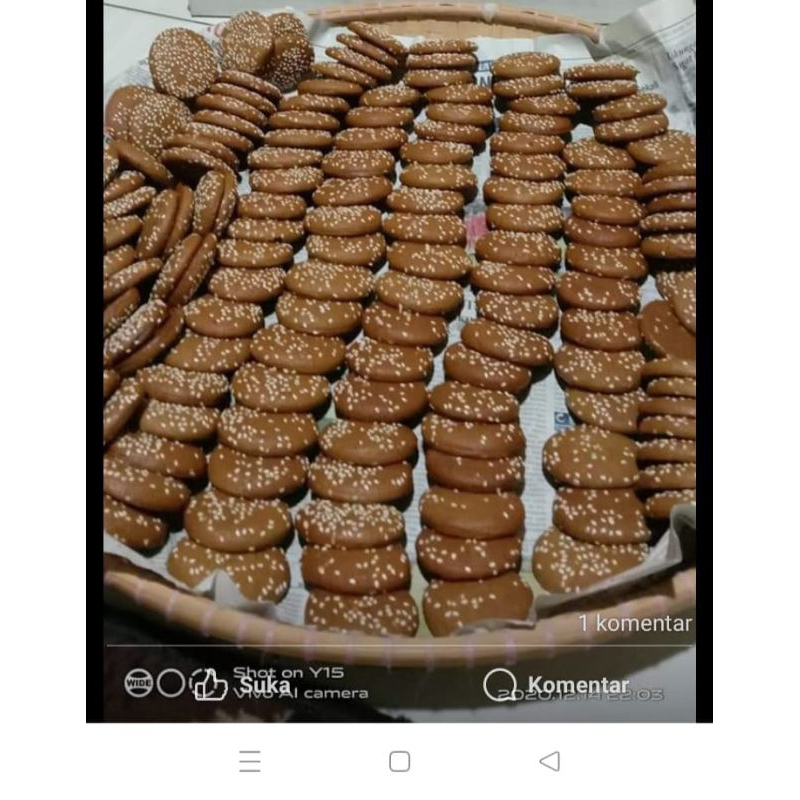Open the 1 komentar comment list
Screen dimensions: 800x800
pyautogui.click(x=635, y=623)
